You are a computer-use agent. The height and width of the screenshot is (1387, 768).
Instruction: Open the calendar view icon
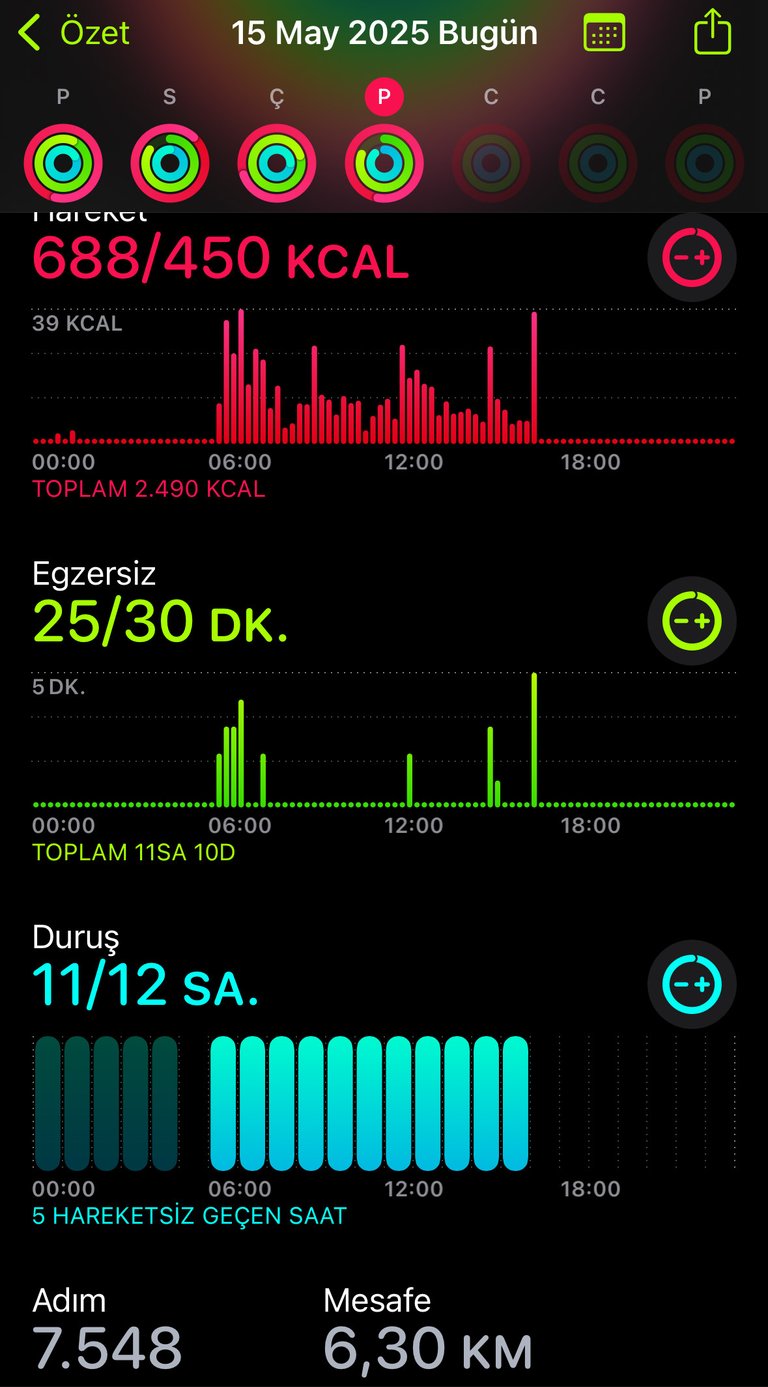coord(604,33)
